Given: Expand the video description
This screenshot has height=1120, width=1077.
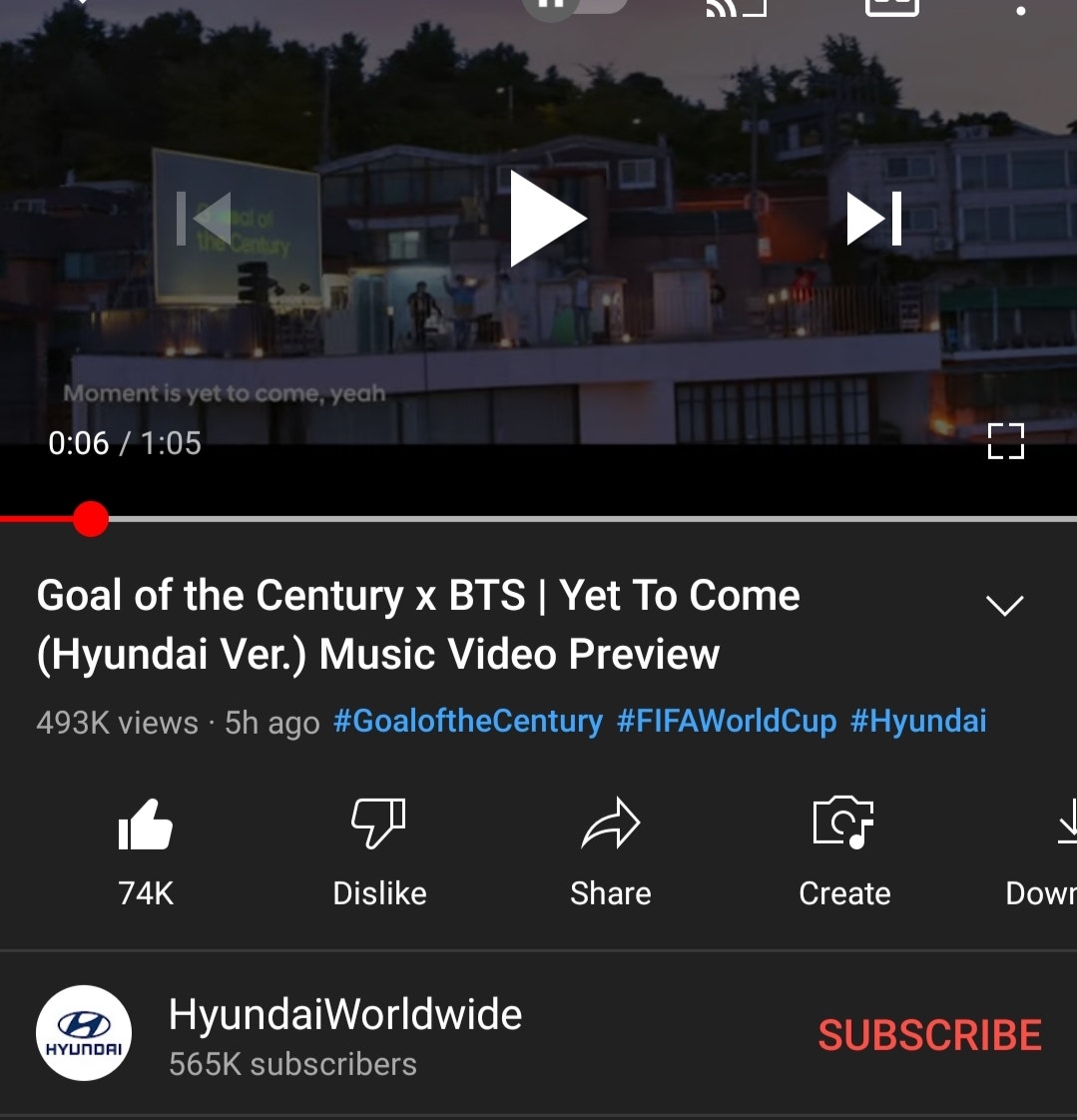Looking at the screenshot, I should (1006, 604).
